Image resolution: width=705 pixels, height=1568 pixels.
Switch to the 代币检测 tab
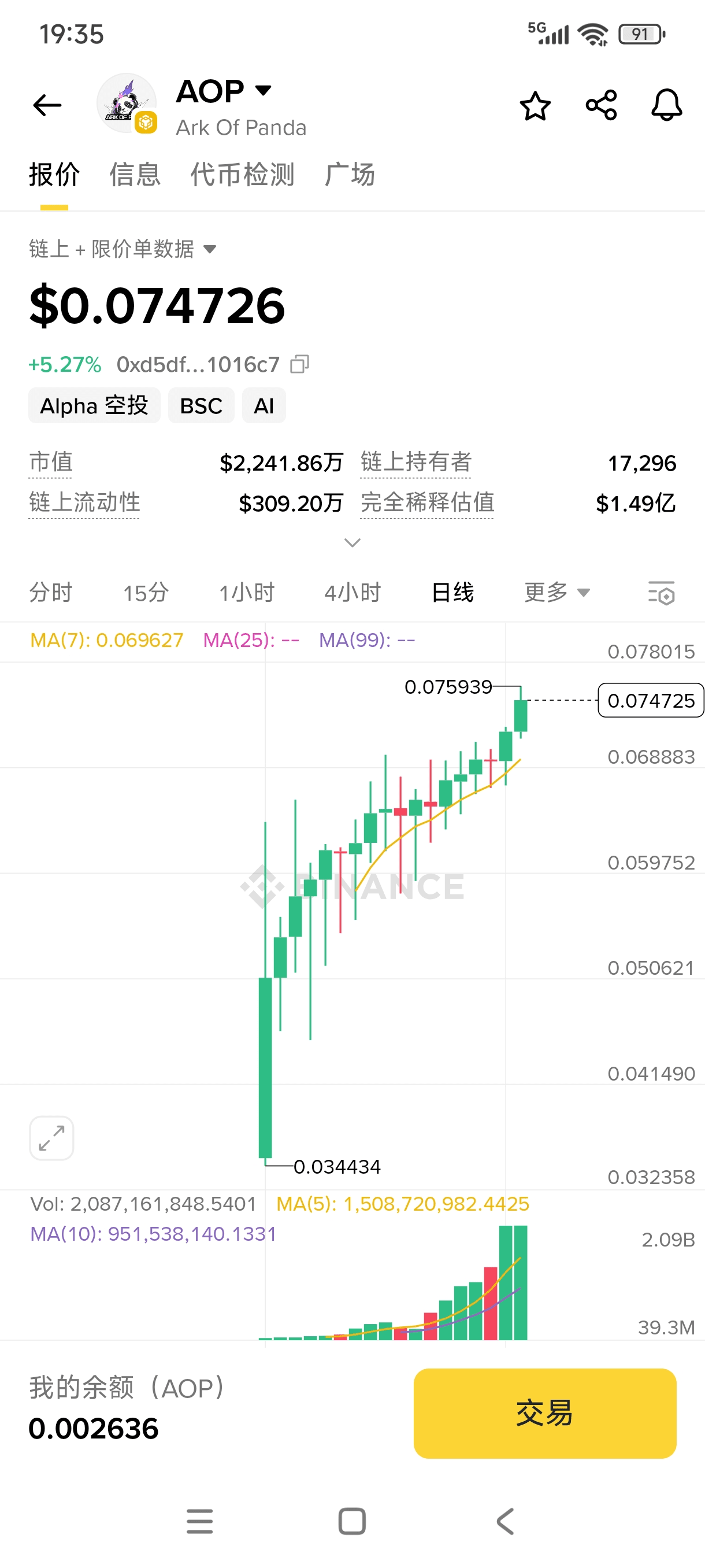[242, 175]
